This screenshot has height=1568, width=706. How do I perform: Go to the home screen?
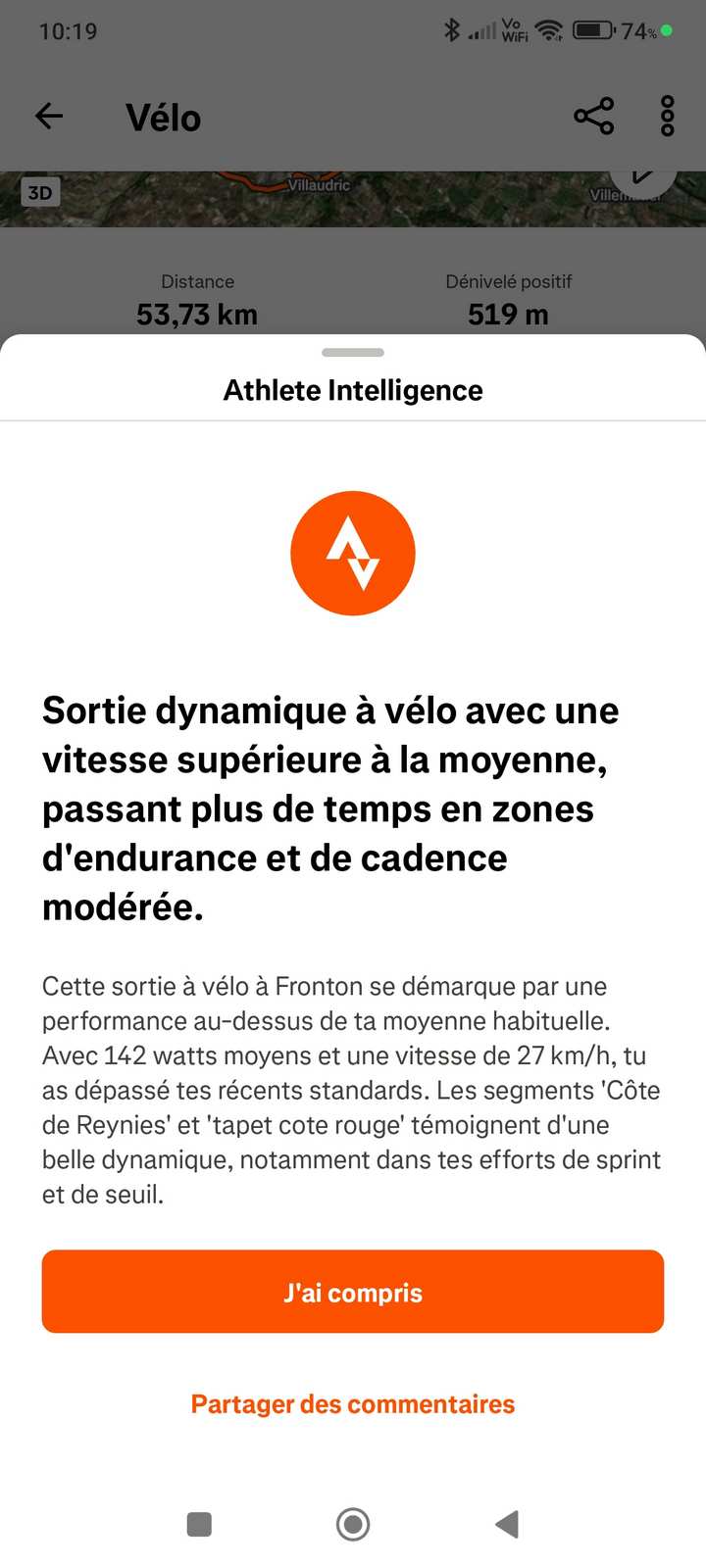click(353, 1524)
